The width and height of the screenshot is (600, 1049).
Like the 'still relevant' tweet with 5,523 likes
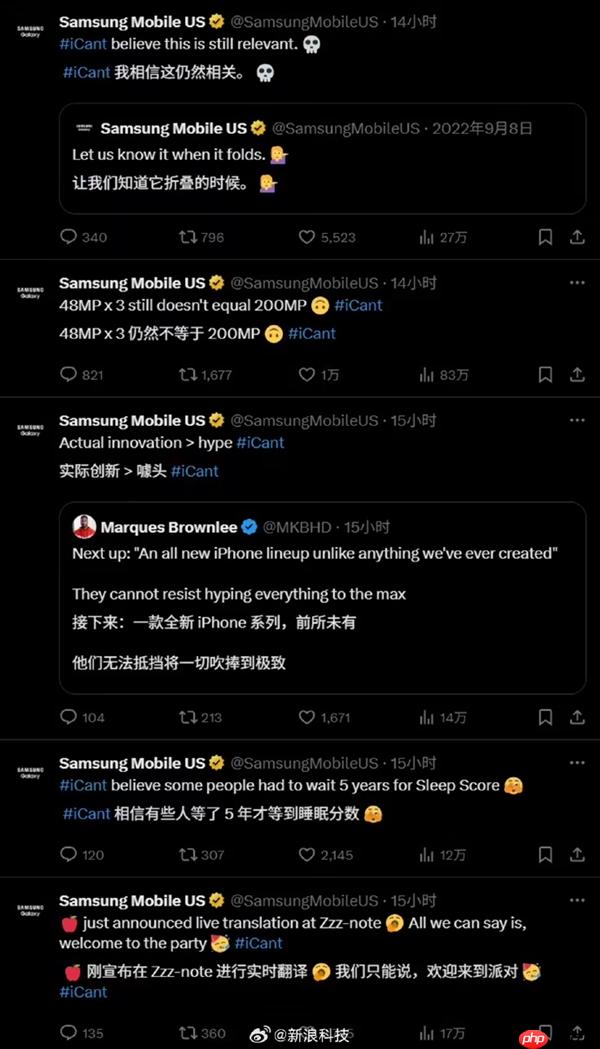[x=308, y=237]
